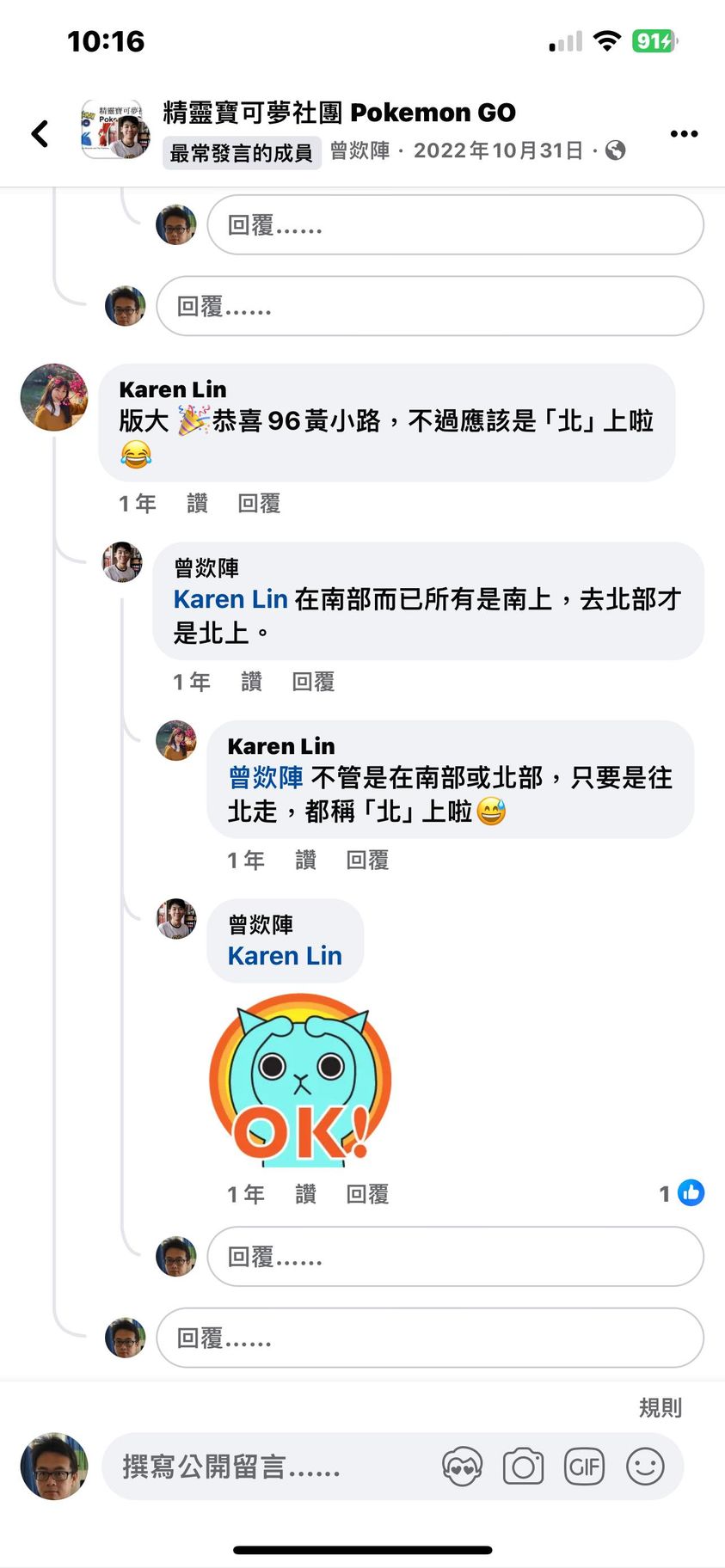The width and height of the screenshot is (725, 1568).
Task: Reply to Karen Lin's 不管是在南部或北部 comment
Action: (367, 861)
